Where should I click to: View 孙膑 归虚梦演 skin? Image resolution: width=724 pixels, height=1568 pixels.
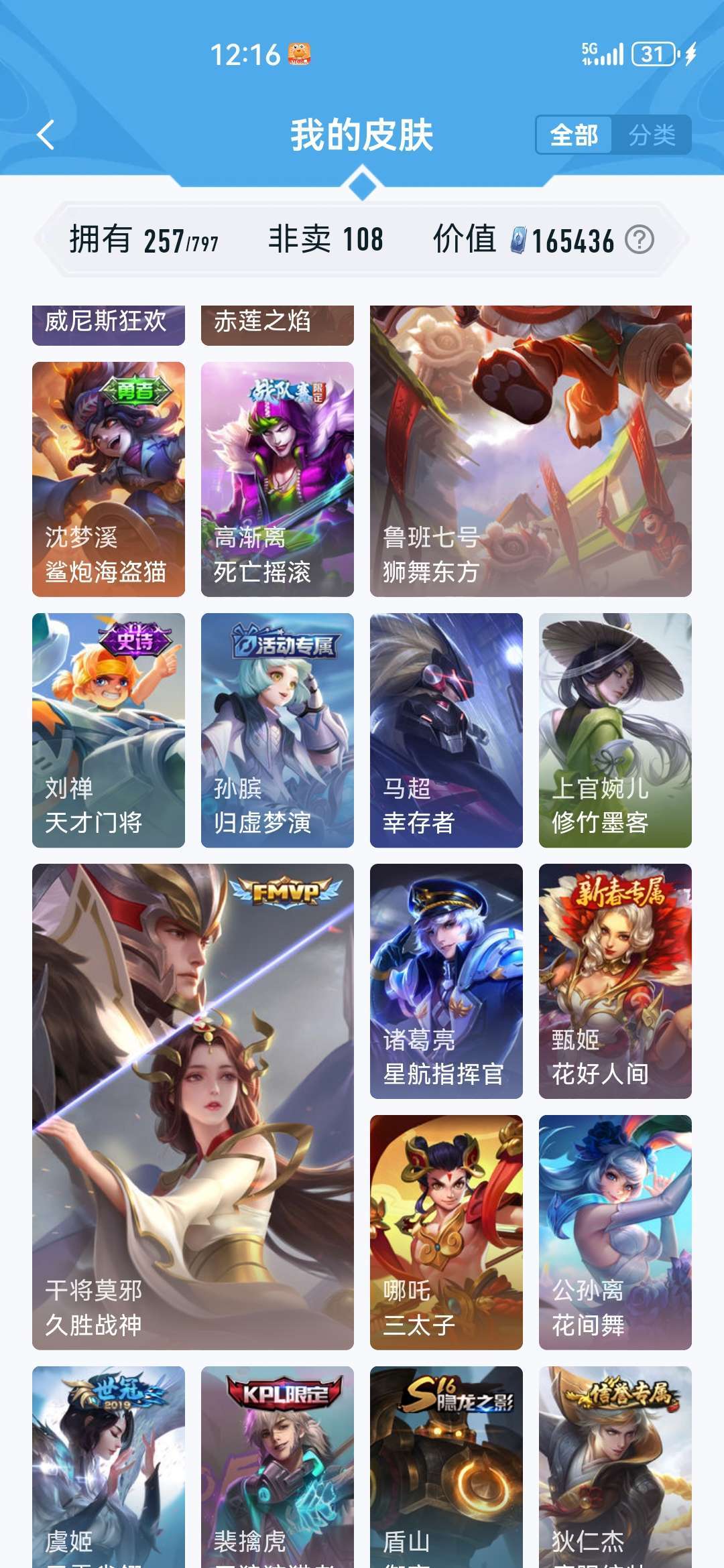(x=278, y=730)
